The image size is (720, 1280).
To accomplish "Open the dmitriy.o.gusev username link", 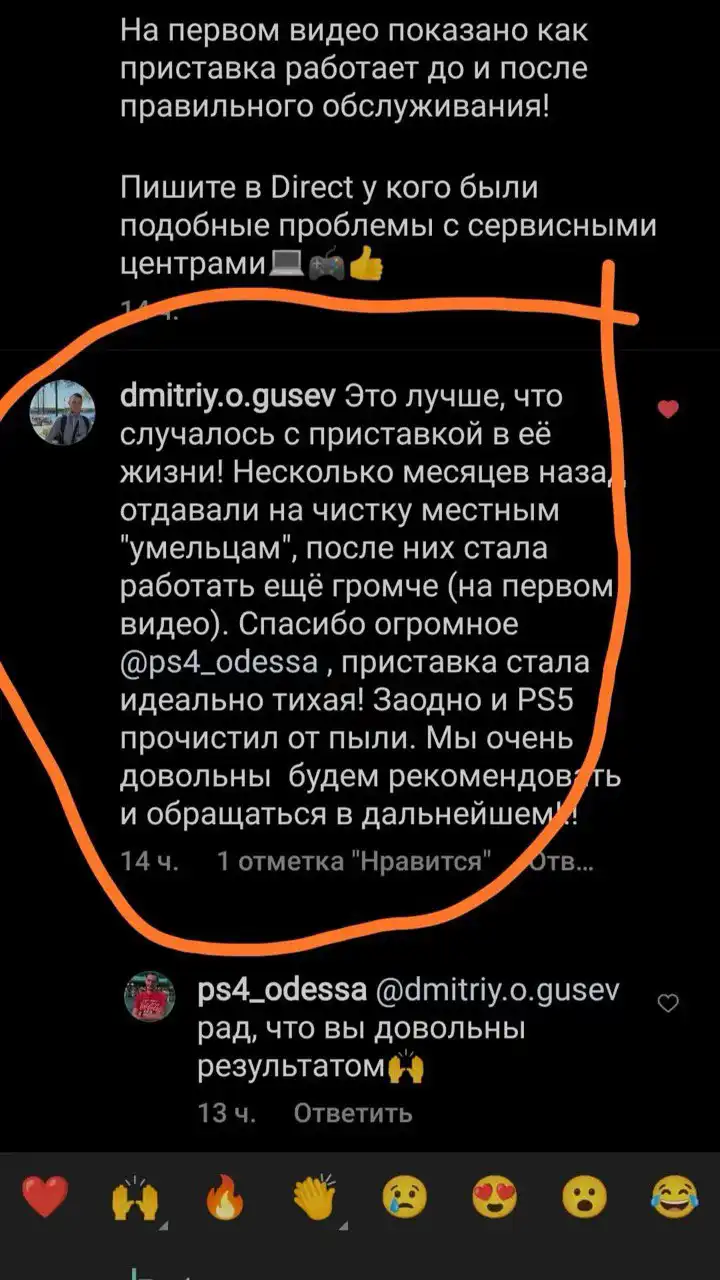I will click(228, 397).
